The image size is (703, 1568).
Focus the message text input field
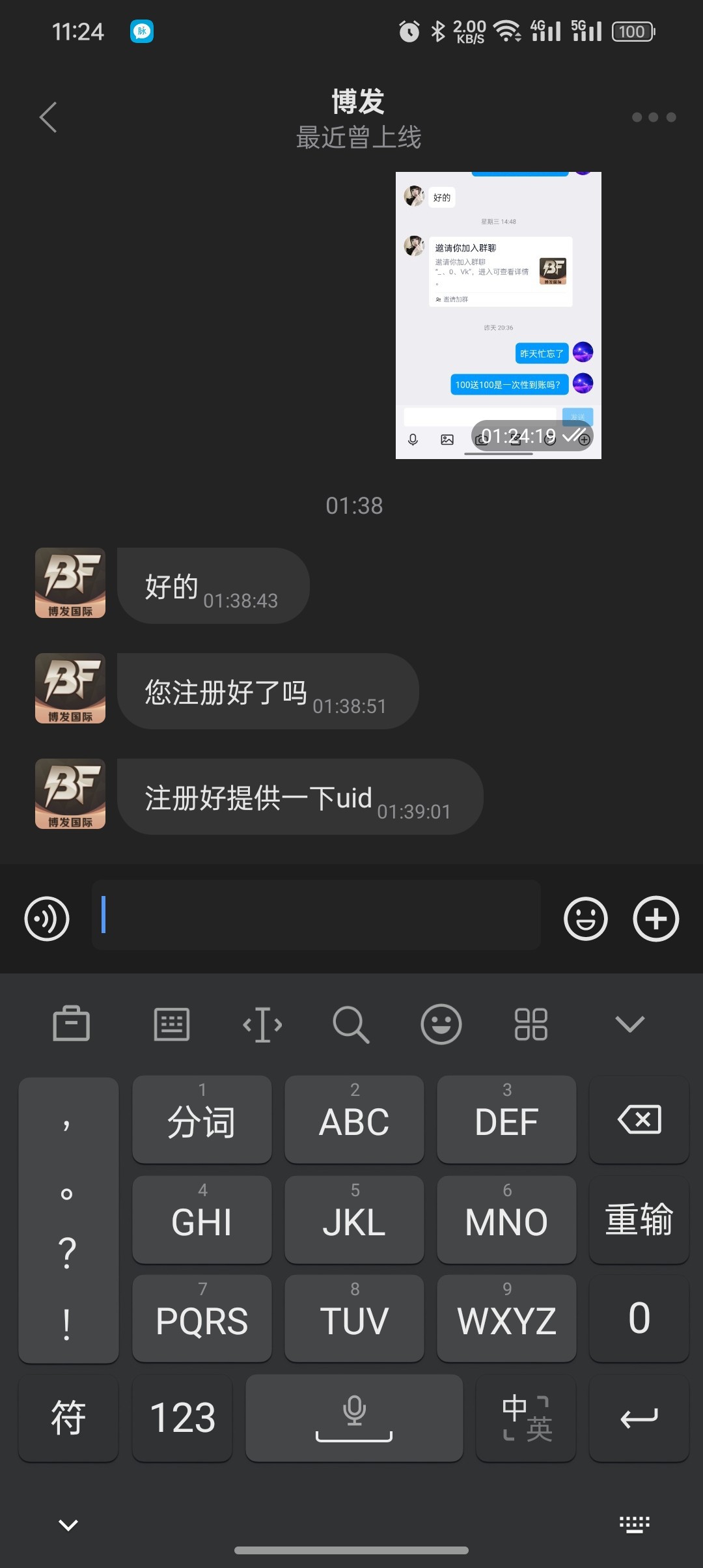(316, 915)
